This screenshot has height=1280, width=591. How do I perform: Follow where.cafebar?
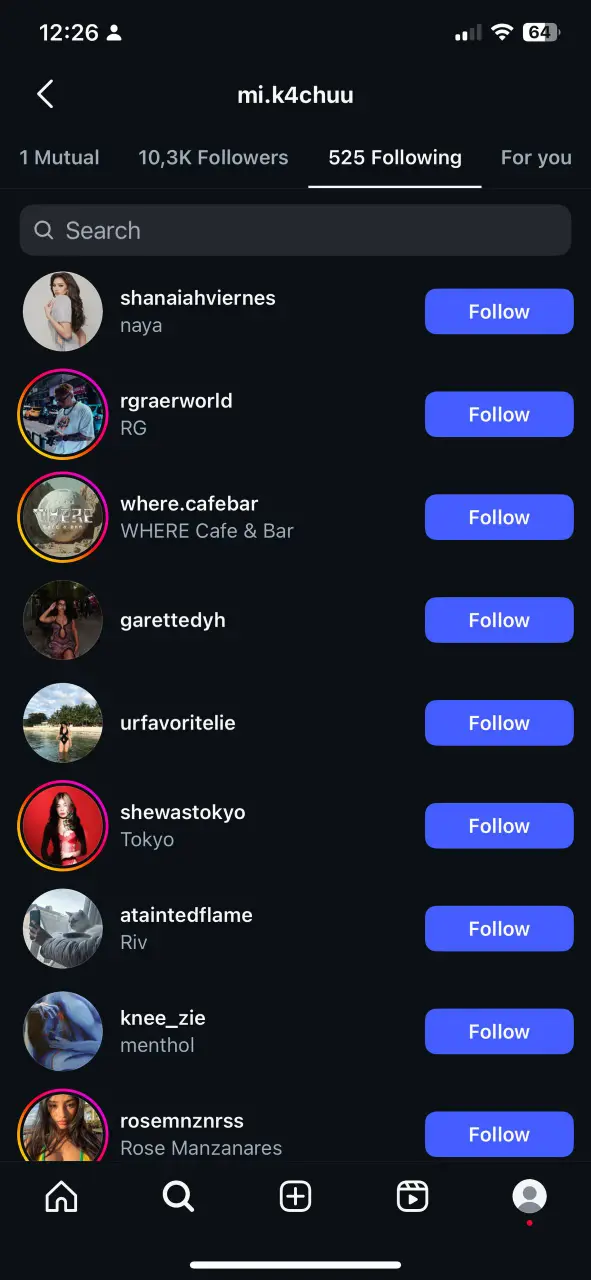tap(499, 517)
